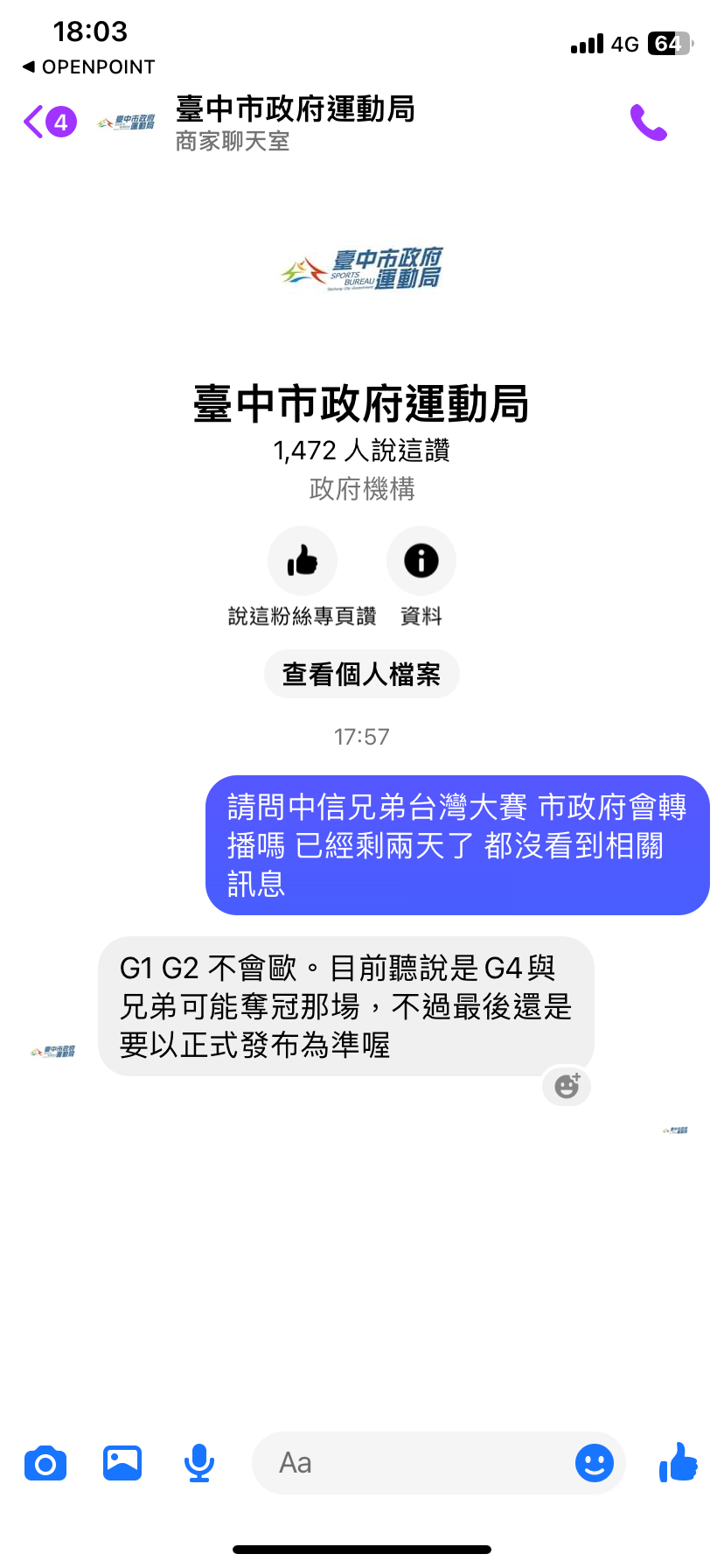Tap 查看個人檔案 to view profile
The height and width of the screenshot is (1568, 724).
361,675
